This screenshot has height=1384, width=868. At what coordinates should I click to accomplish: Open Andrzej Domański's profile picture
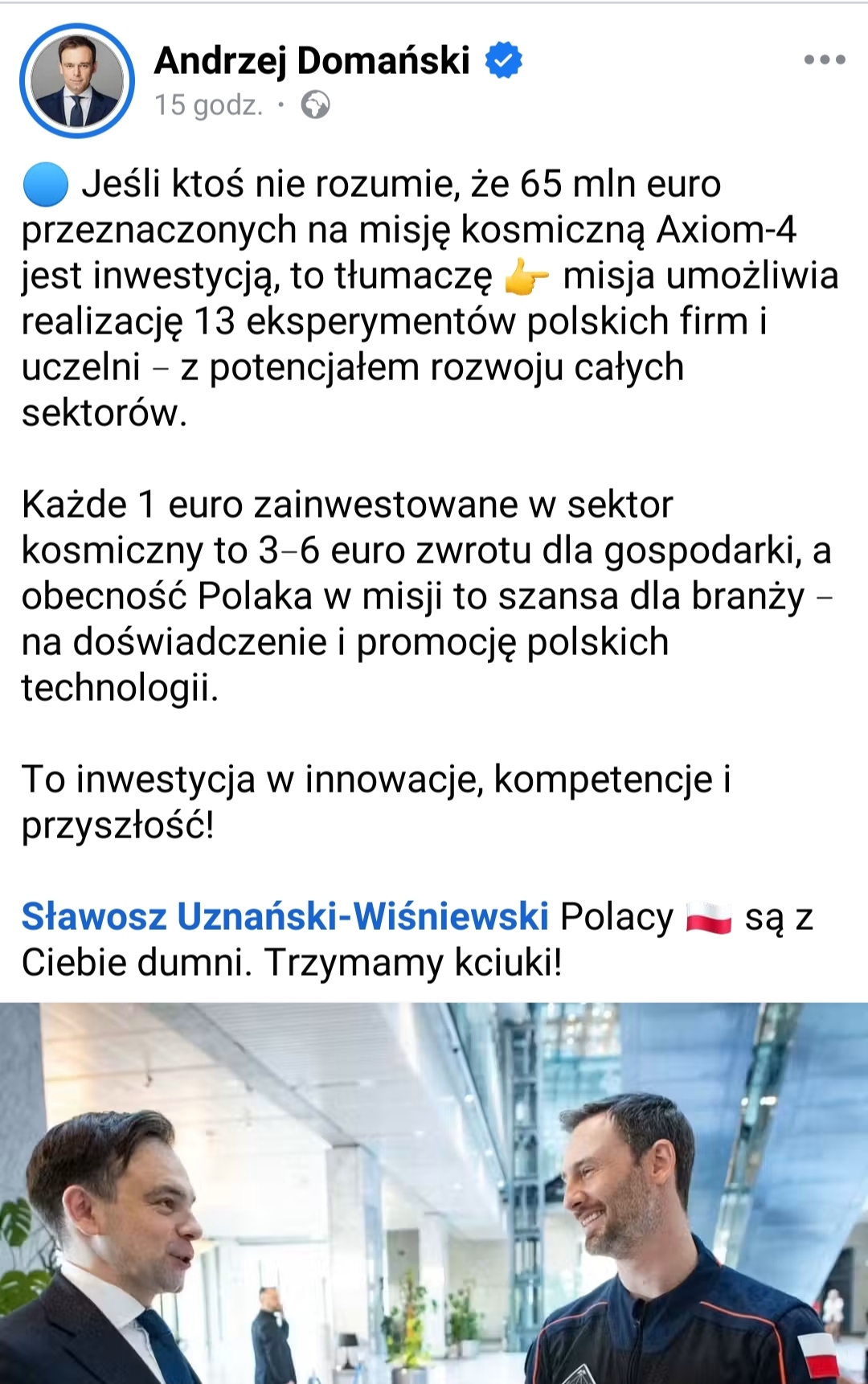(x=77, y=80)
